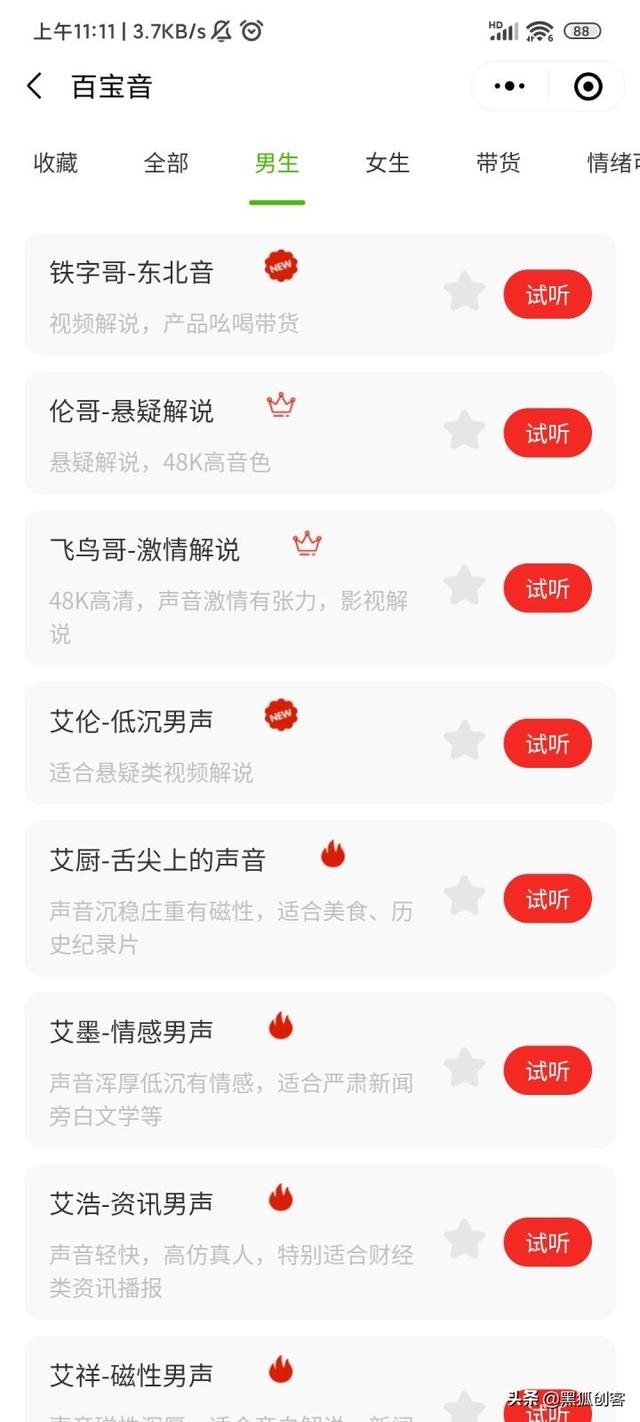The image size is (640, 1422).
Task: Select the 女生 tab
Action: coord(387,163)
